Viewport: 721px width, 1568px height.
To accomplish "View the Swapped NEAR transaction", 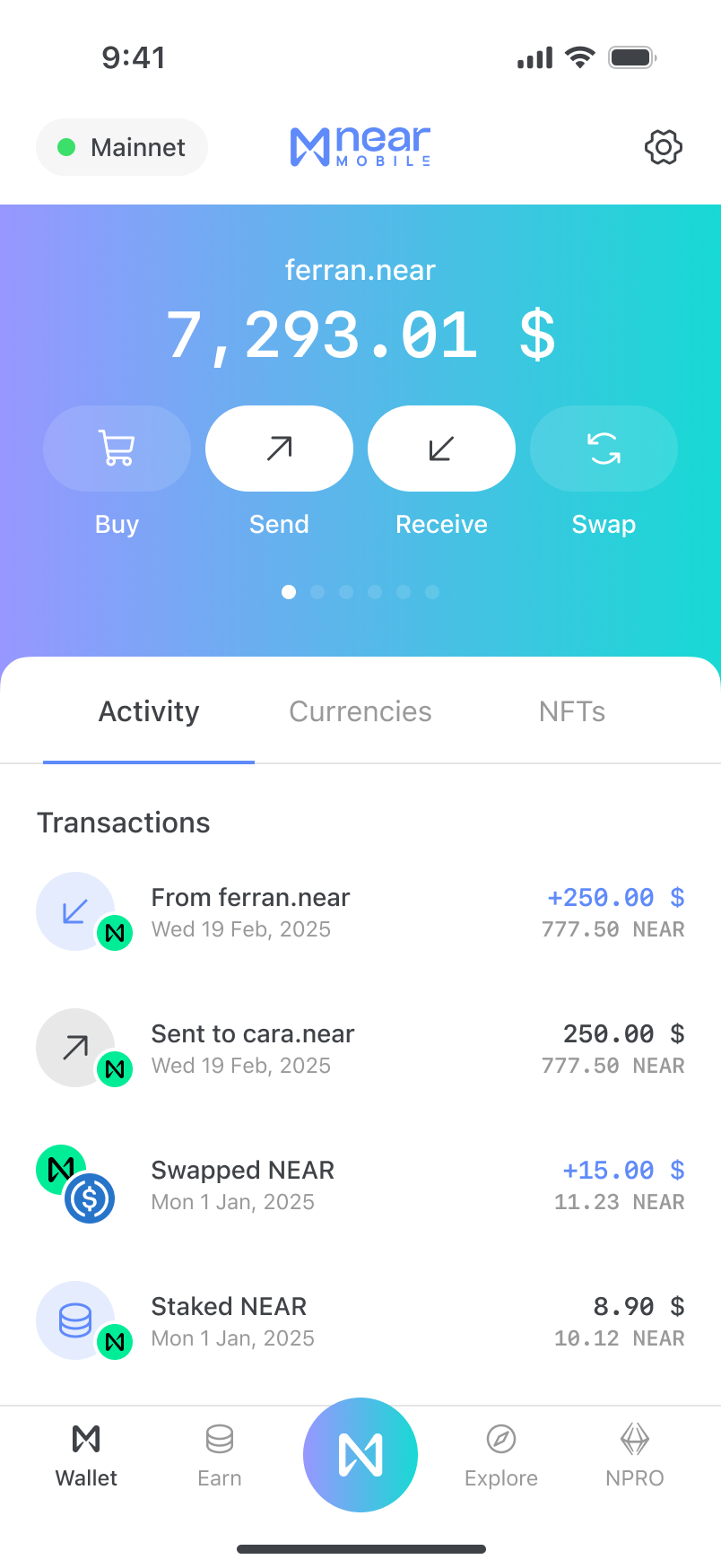I will [x=359, y=1185].
